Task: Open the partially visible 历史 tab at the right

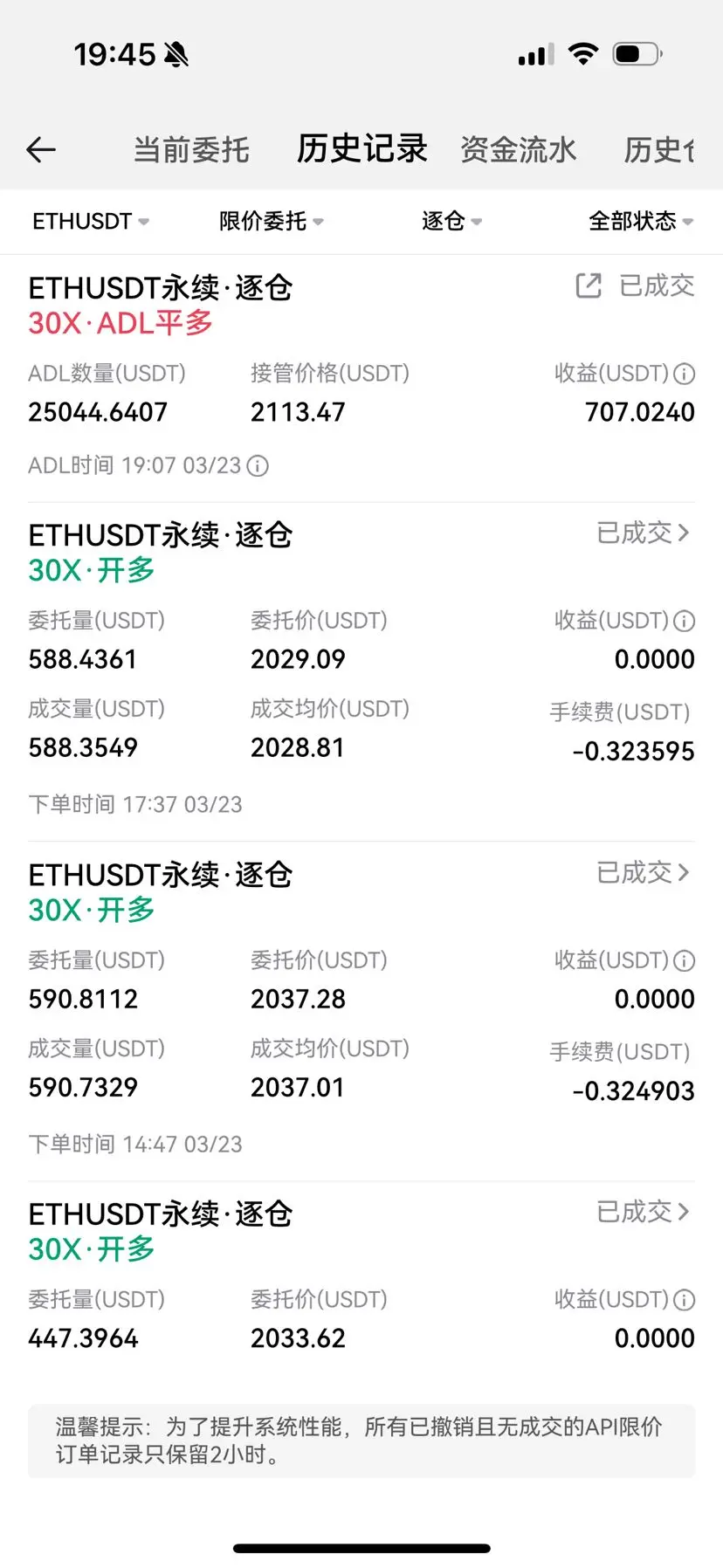Action: [x=660, y=150]
